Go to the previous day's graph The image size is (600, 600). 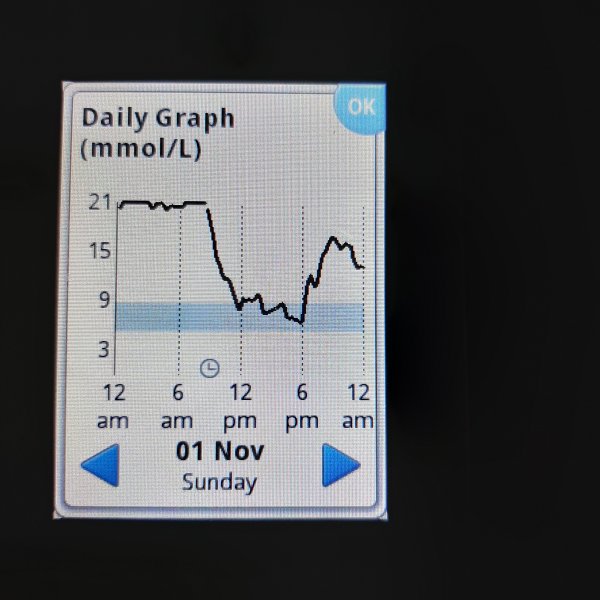[99, 465]
